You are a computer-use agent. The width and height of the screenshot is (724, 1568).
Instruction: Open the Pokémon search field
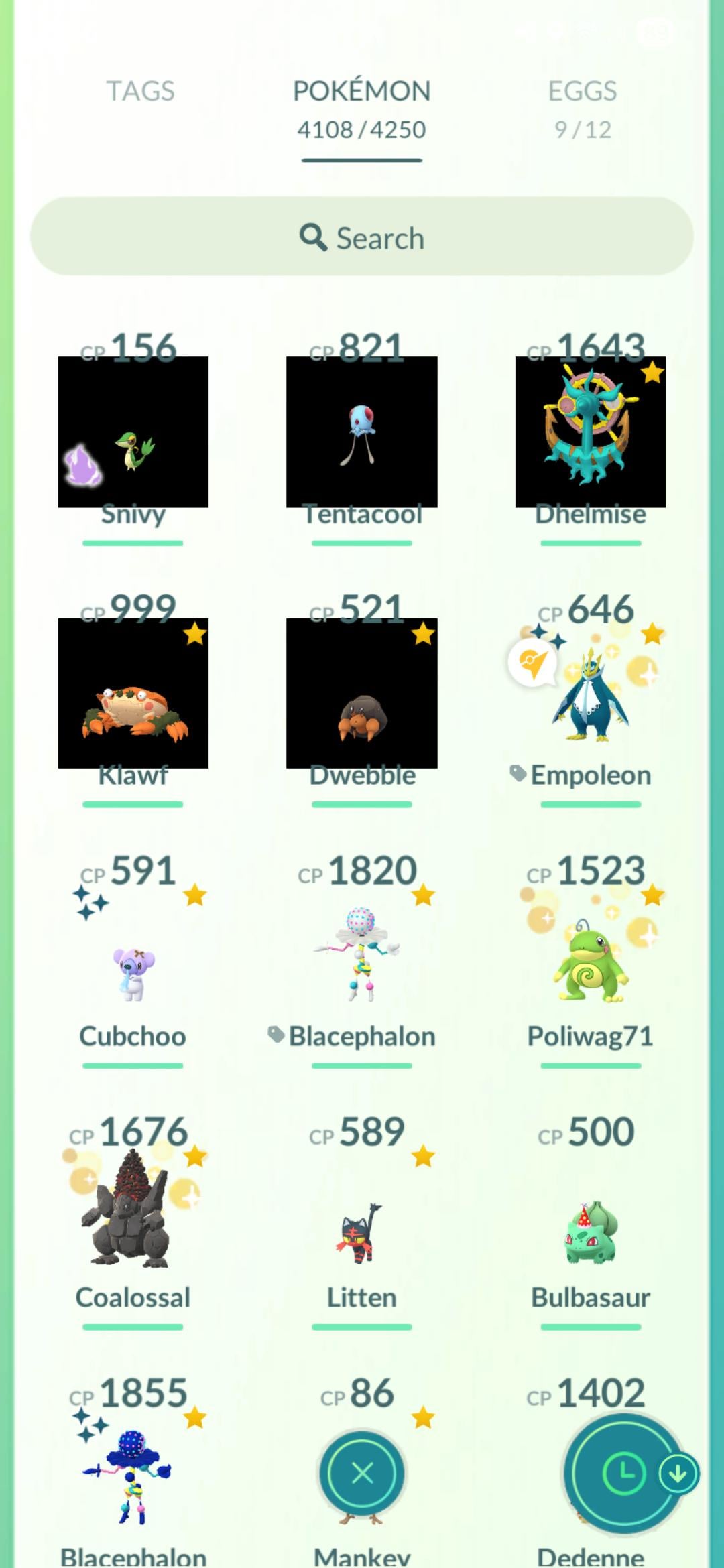pos(362,237)
